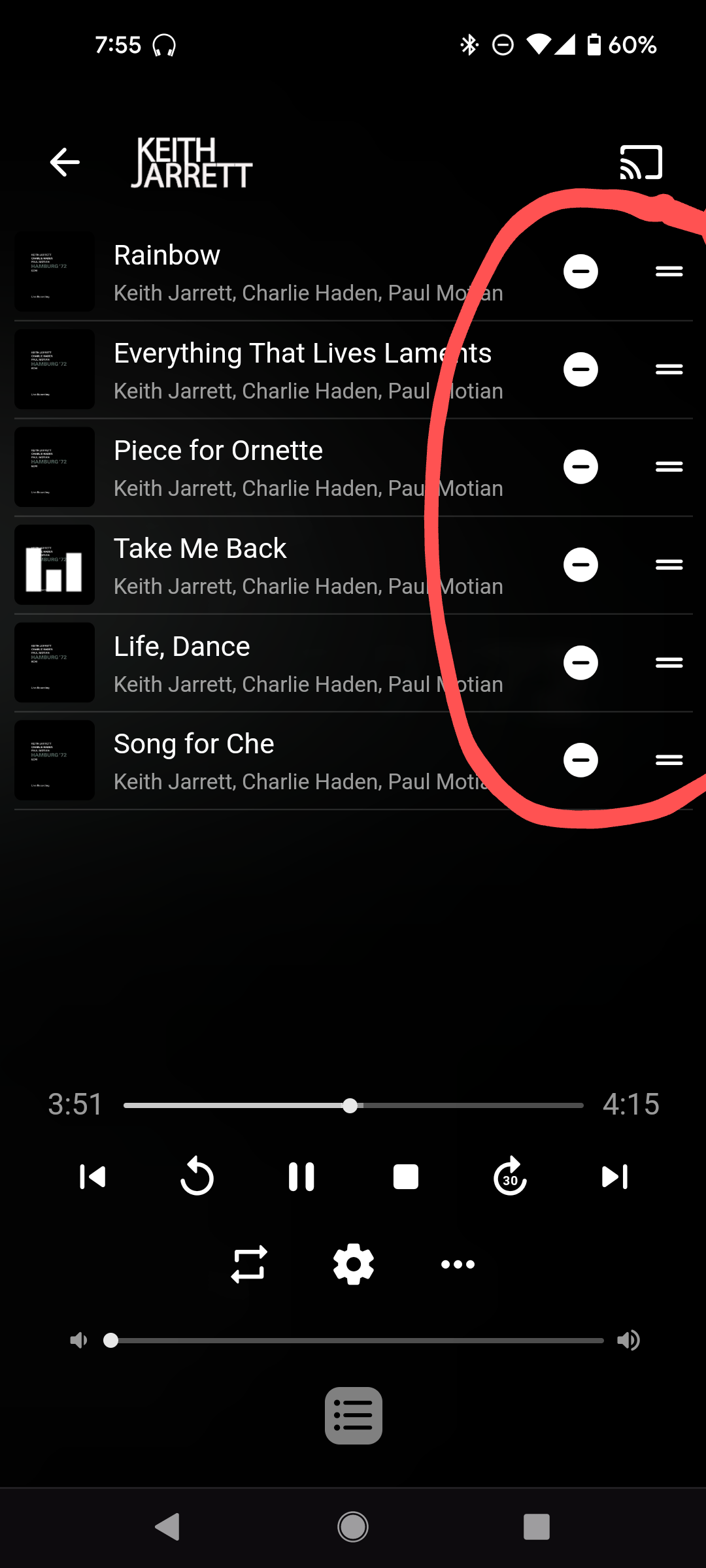This screenshot has width=706, height=1568.
Task: Remove Everything That Lives Laments from queue
Action: click(x=580, y=369)
